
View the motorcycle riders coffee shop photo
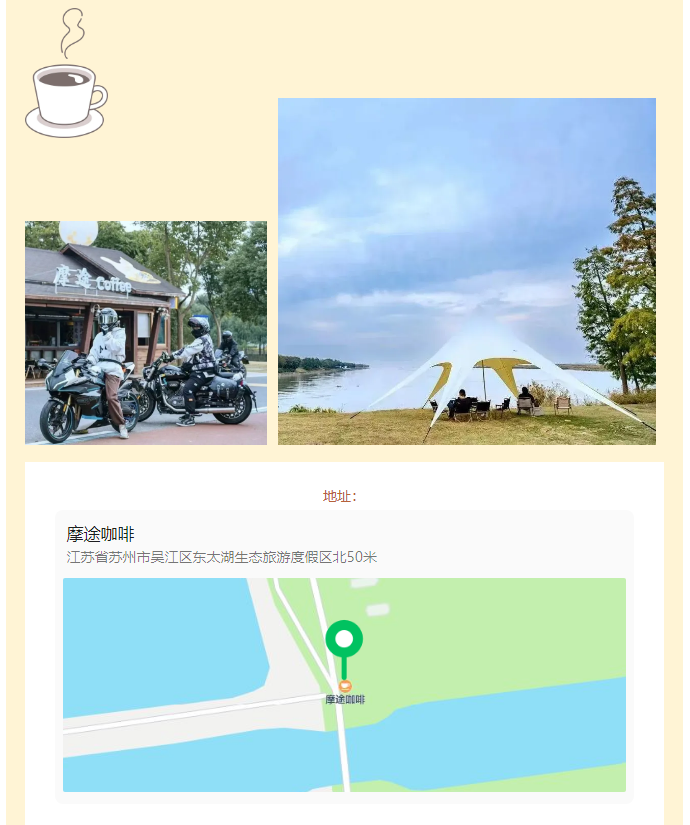[x=146, y=333]
